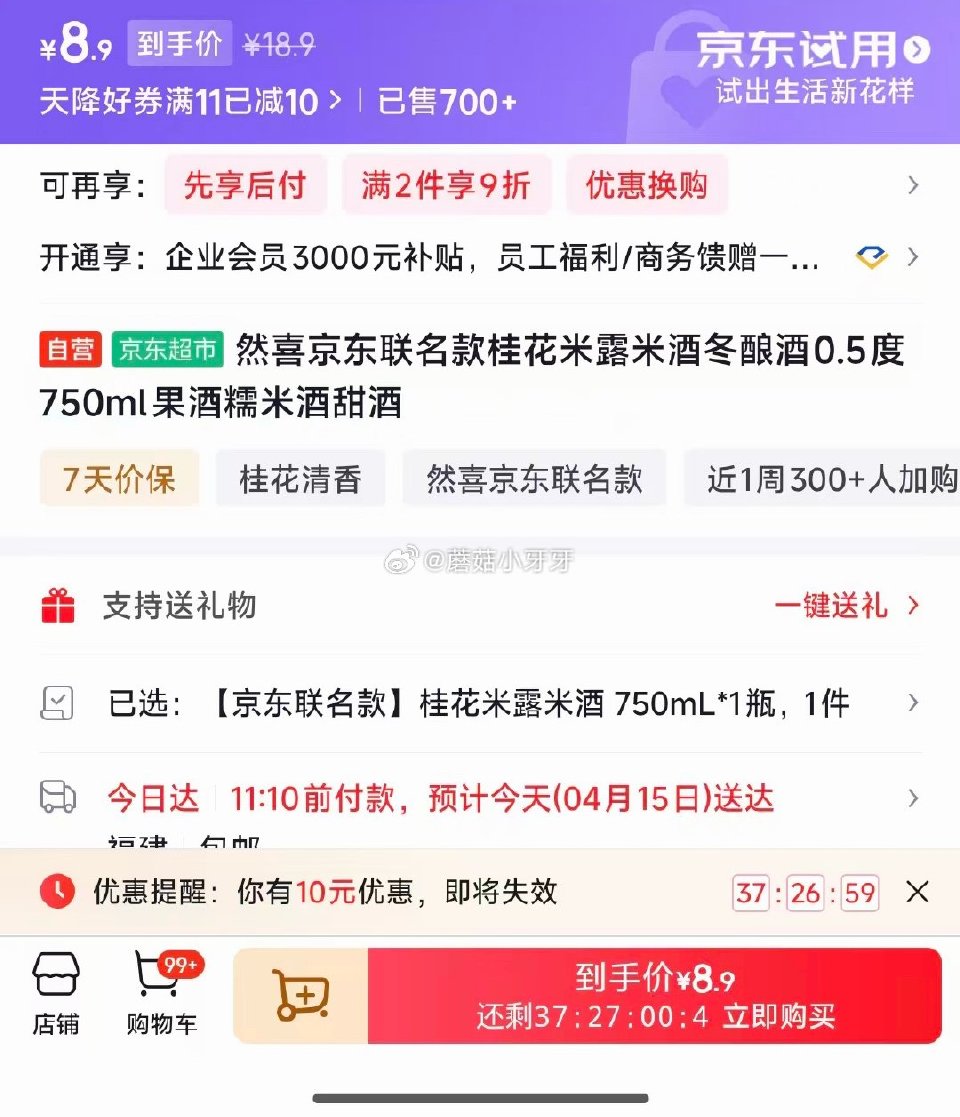Viewport: 960px width, 1117px height.
Task: Dismiss the 优惠提醒 bar with the X
Action: pyautogui.click(x=917, y=891)
